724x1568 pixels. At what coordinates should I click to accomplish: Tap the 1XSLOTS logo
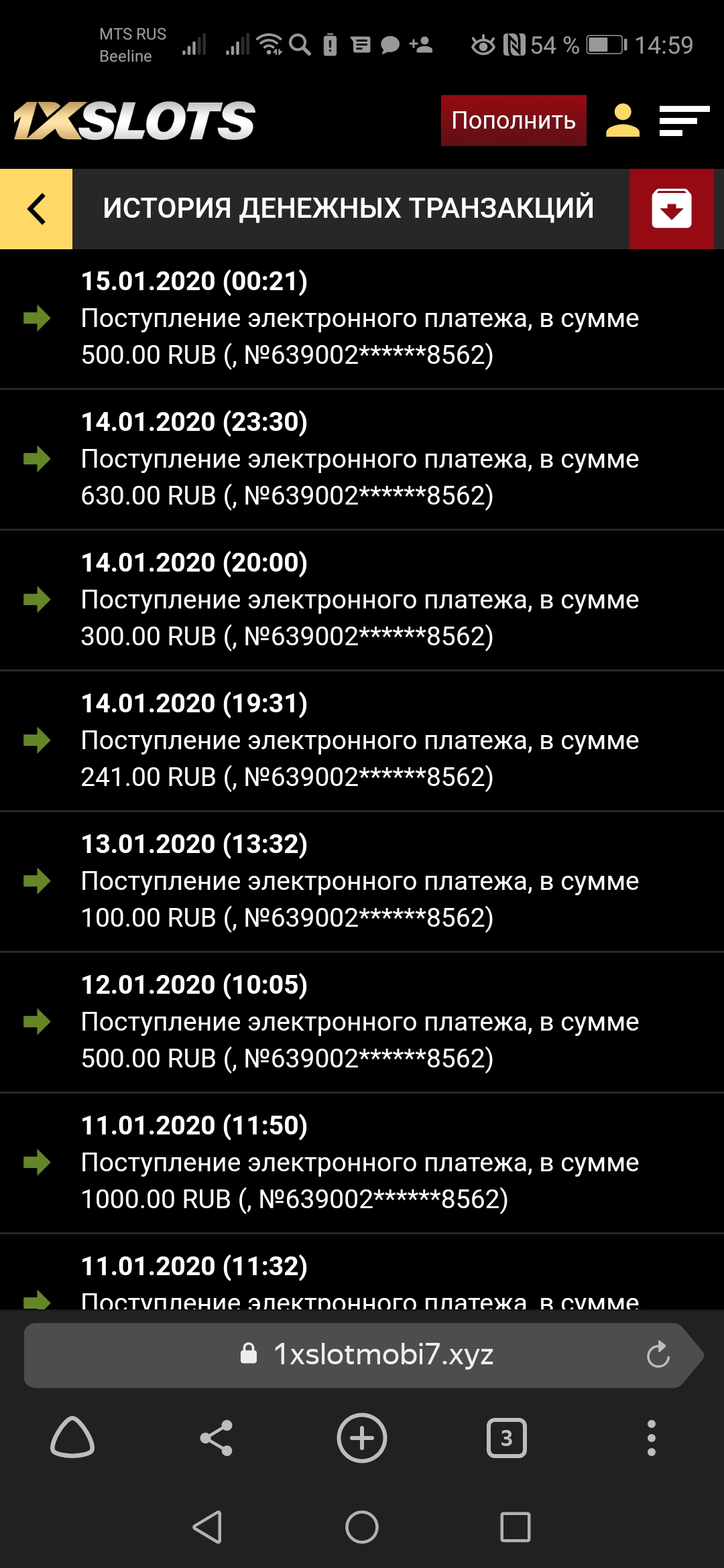click(x=134, y=121)
